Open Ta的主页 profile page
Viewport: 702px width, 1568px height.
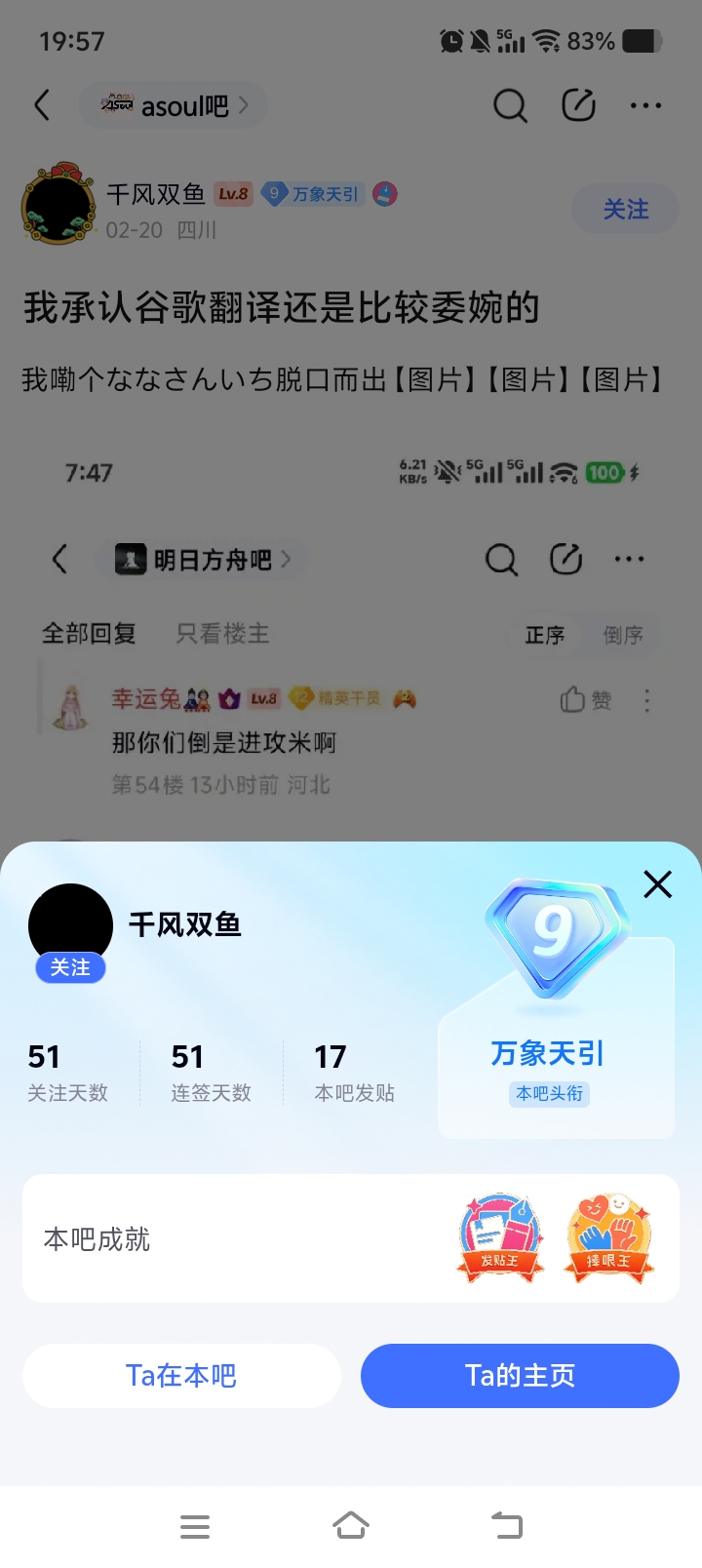520,1375
